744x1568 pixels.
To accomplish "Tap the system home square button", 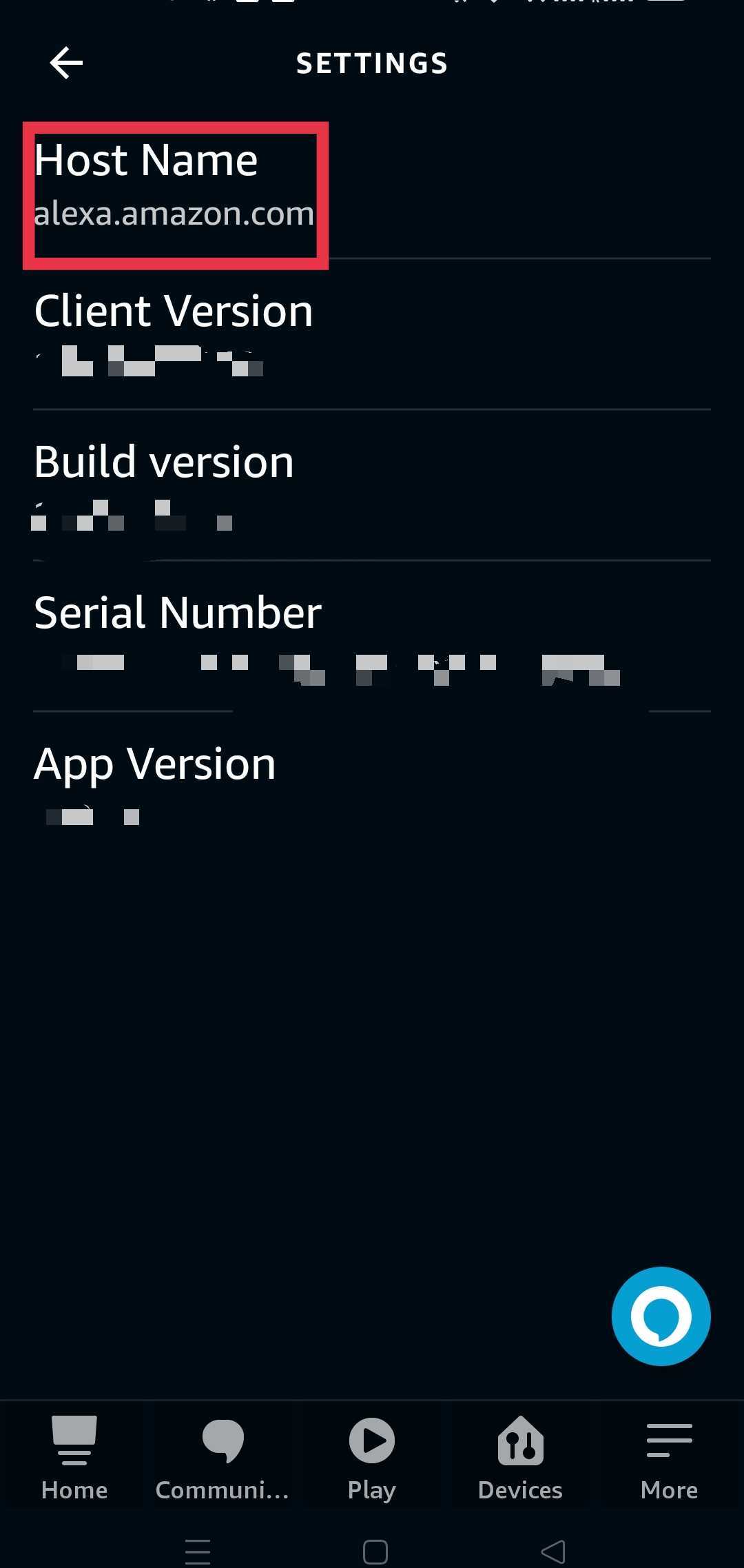I will click(x=375, y=1551).
